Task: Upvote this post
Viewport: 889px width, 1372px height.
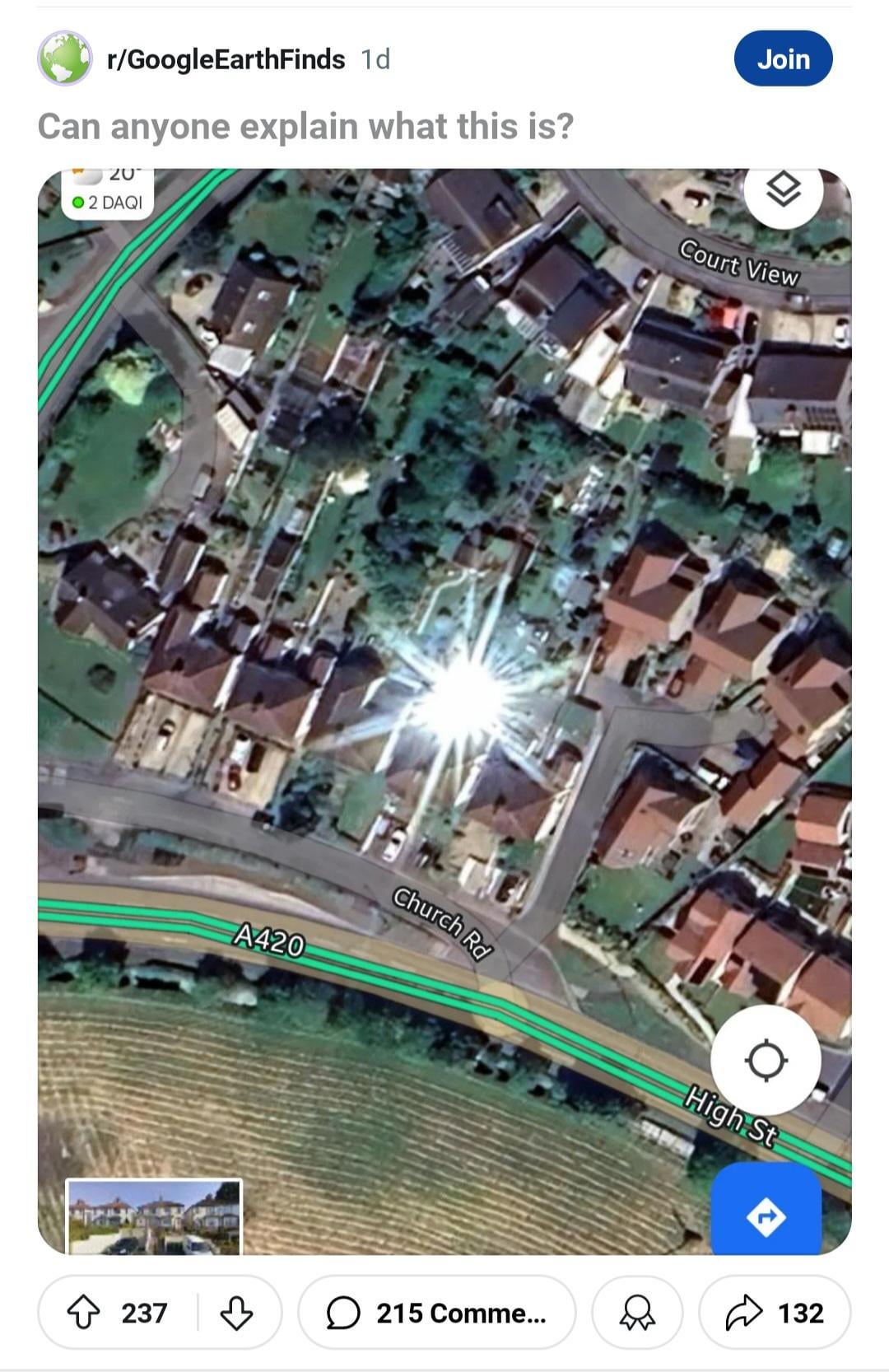Action: (x=83, y=1312)
